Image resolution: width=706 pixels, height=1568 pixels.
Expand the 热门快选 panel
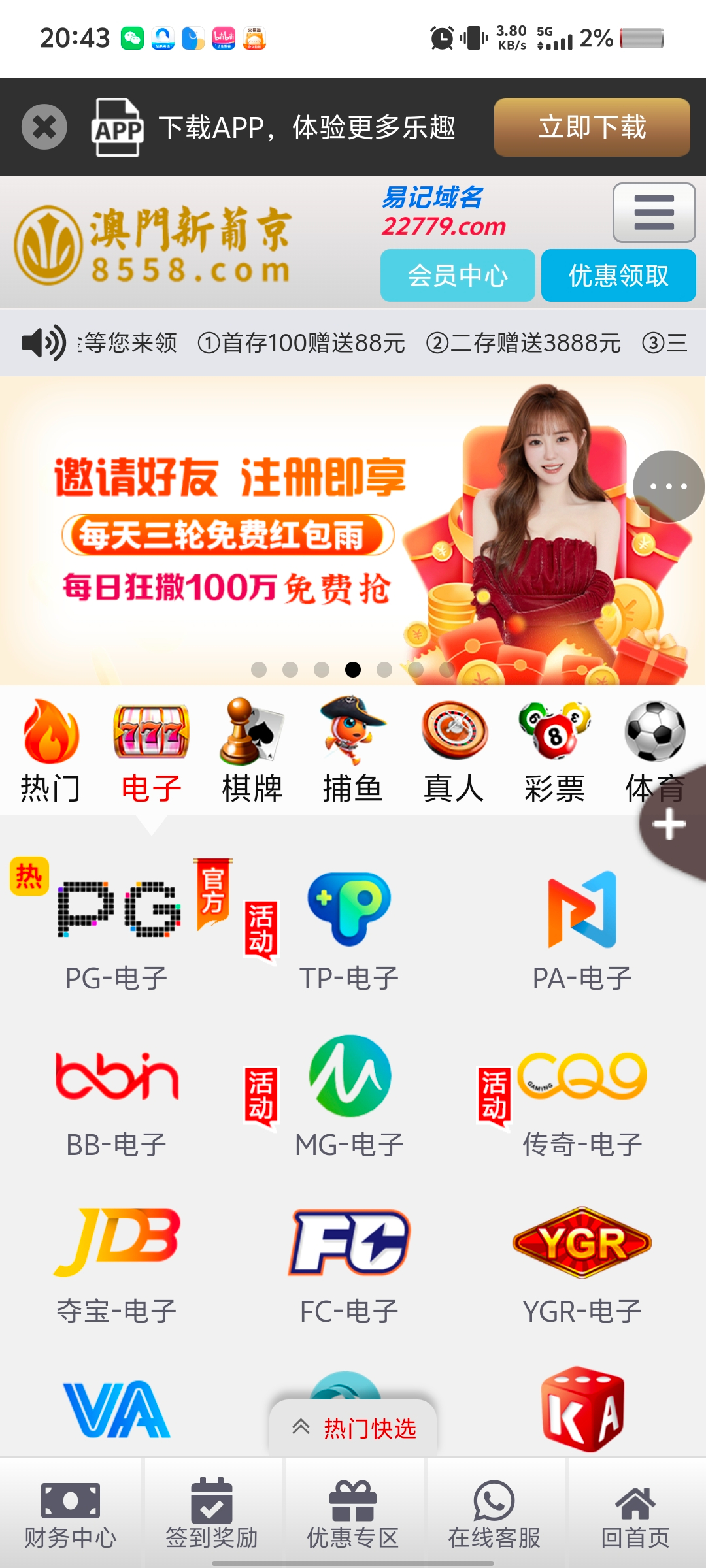(x=353, y=1429)
